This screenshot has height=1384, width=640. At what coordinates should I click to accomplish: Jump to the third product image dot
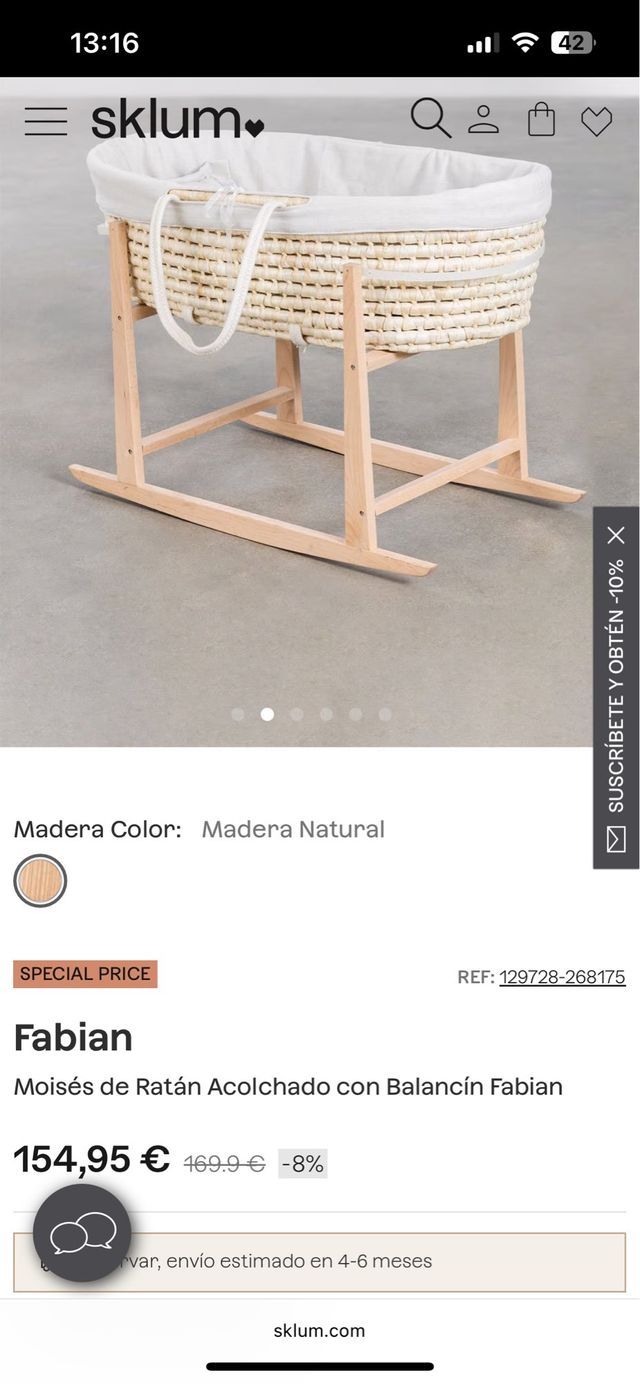pyautogui.click(x=296, y=714)
